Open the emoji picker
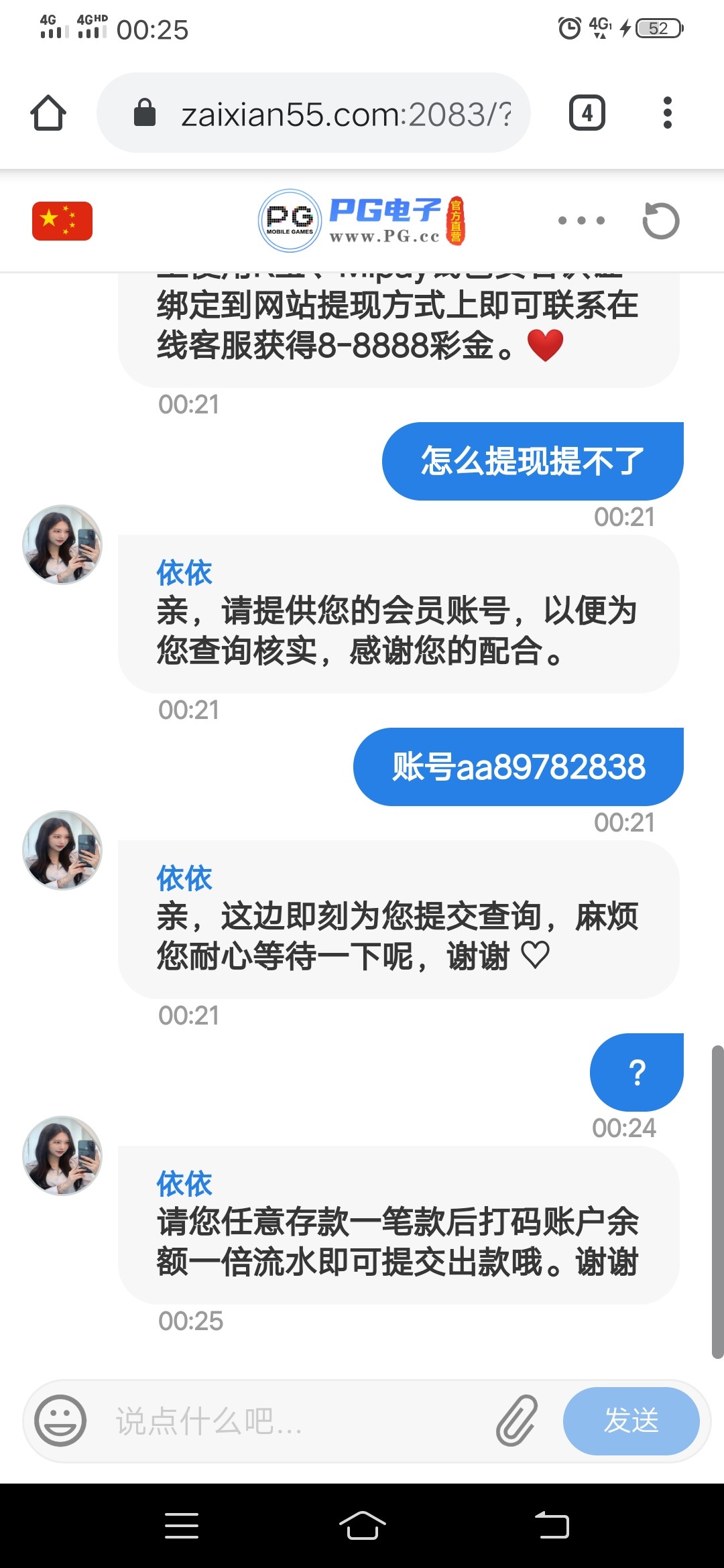The height and width of the screenshot is (1568, 724). tap(60, 1420)
